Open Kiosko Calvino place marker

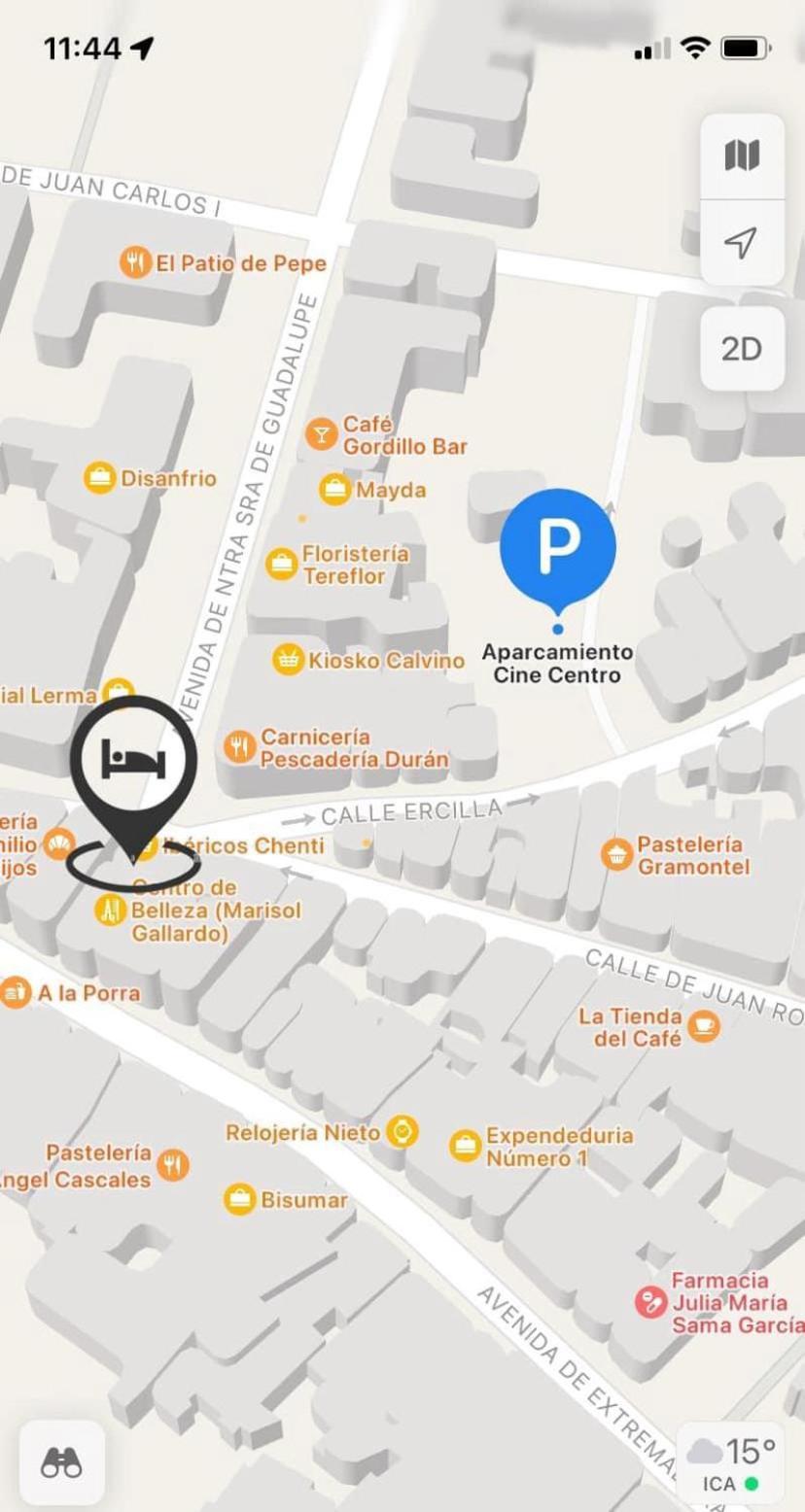[288, 660]
